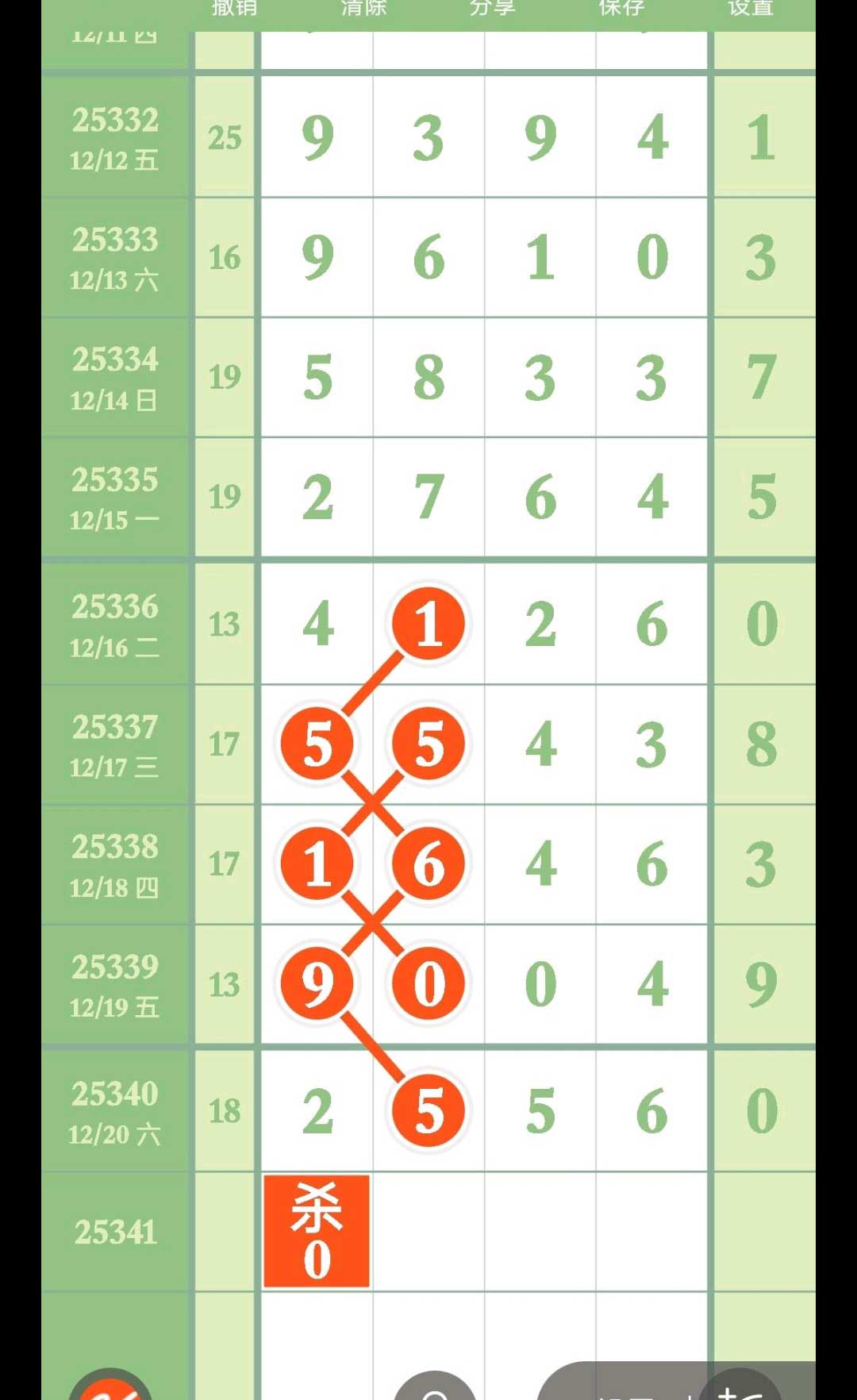
Task: Clear all marks using 清除
Action: pos(363,8)
